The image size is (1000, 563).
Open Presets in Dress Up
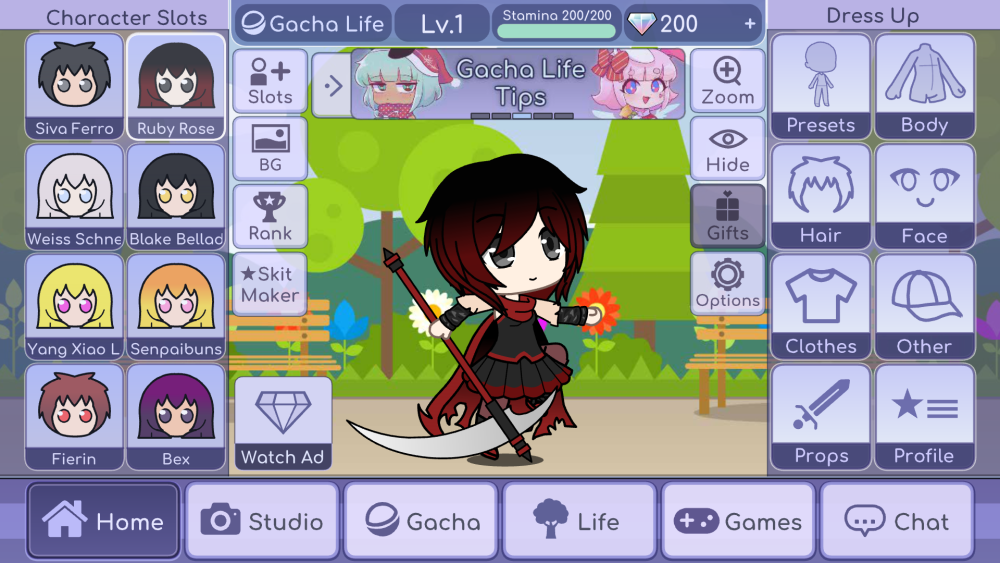(820, 86)
